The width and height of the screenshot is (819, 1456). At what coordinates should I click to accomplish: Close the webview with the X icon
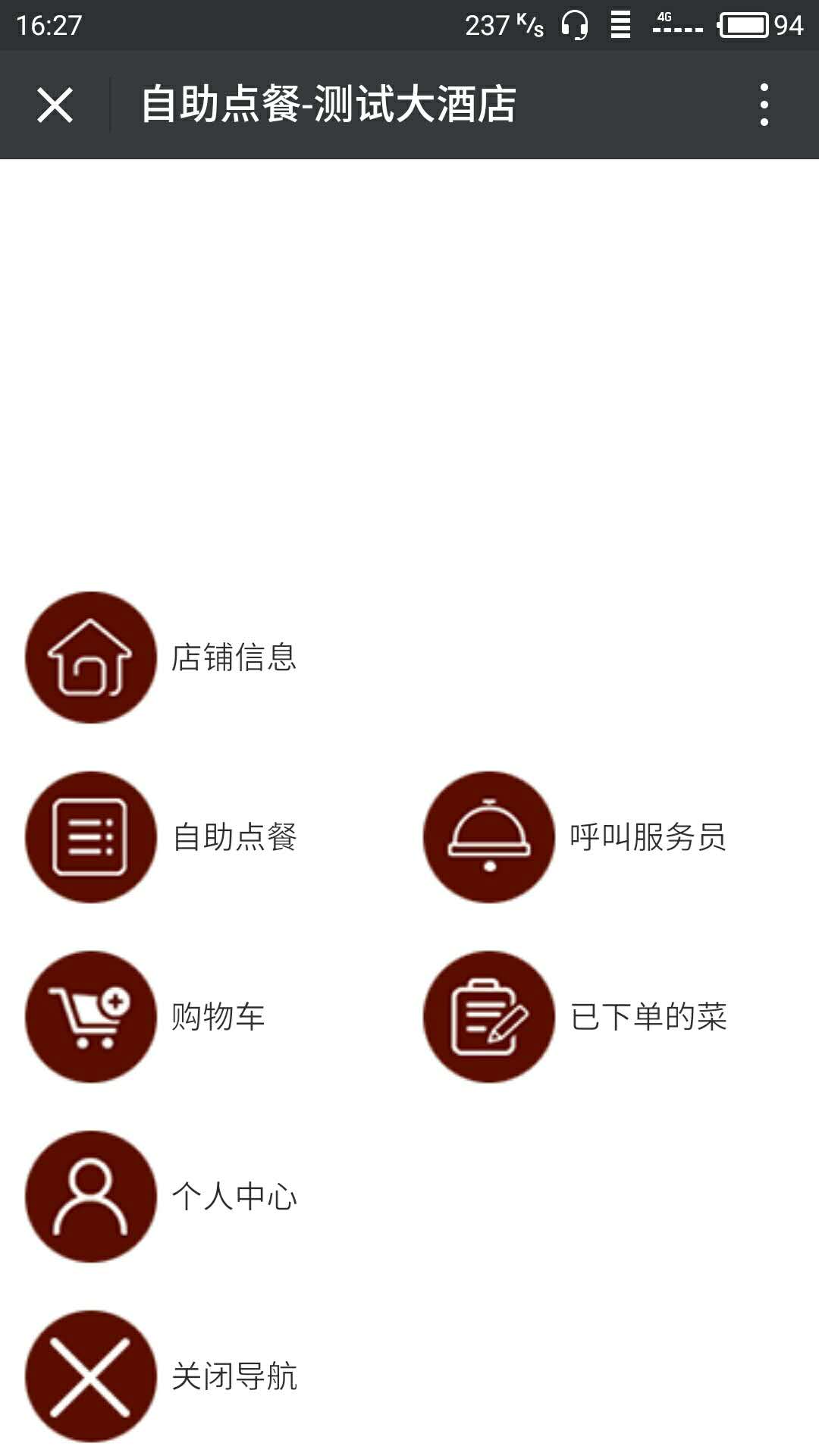point(55,105)
